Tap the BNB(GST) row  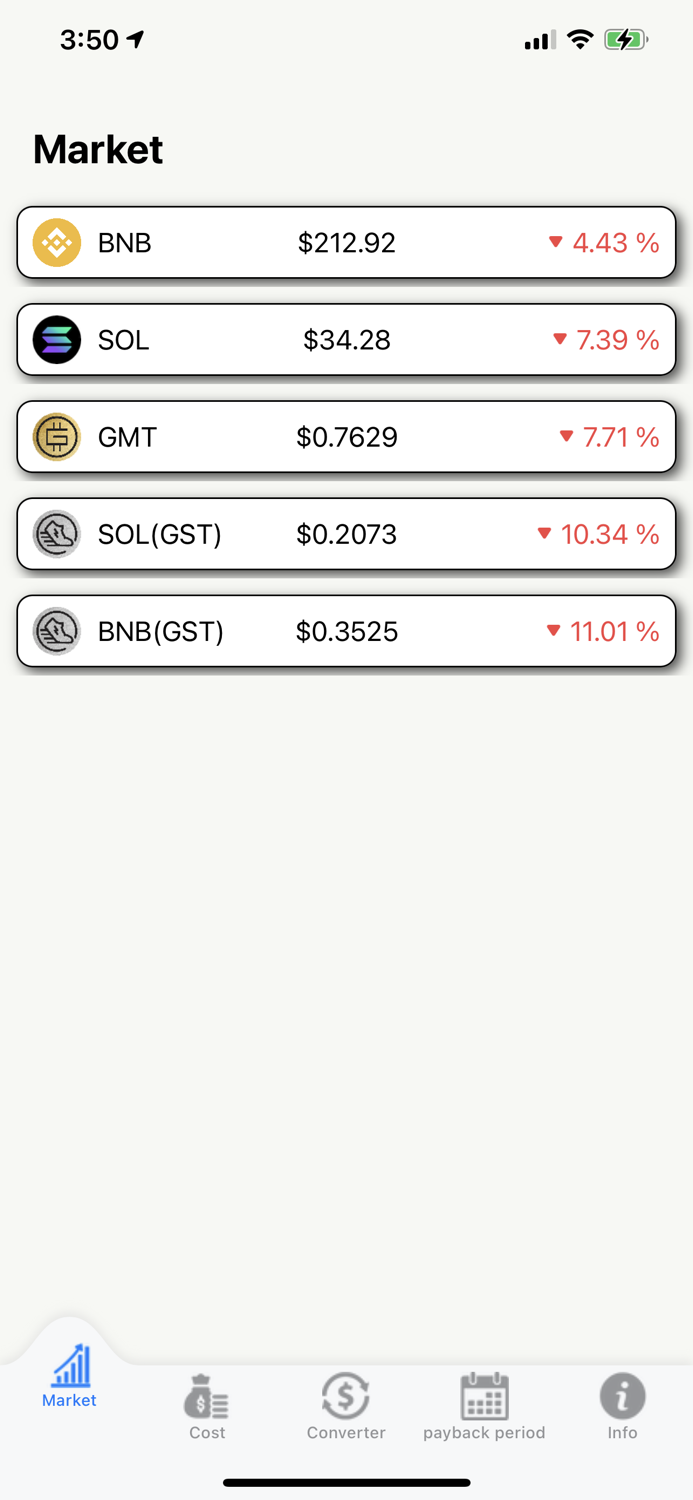[x=346, y=631]
